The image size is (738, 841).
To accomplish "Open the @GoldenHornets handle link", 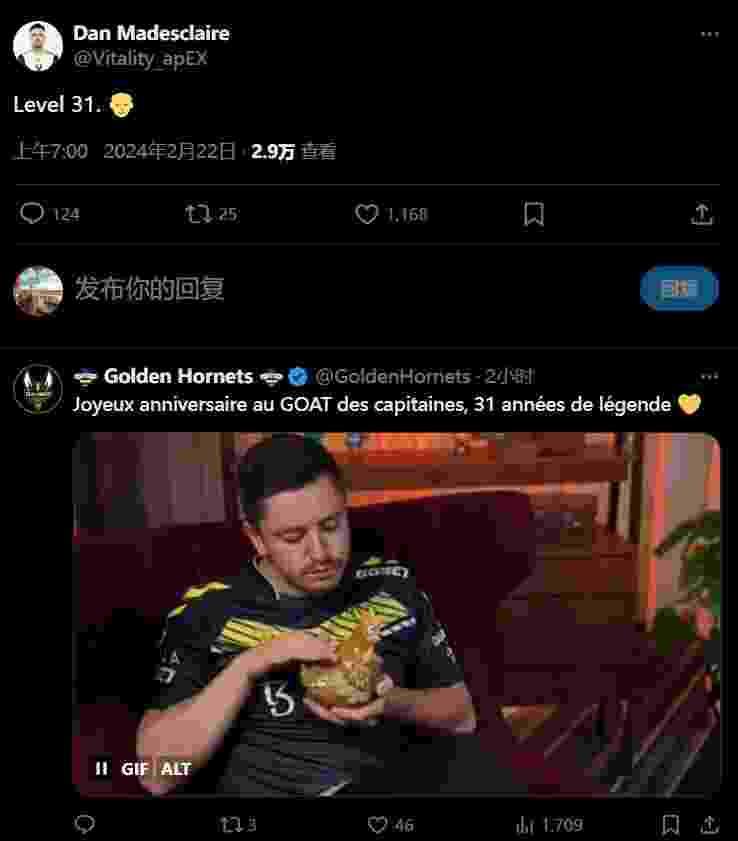I will pos(392,376).
